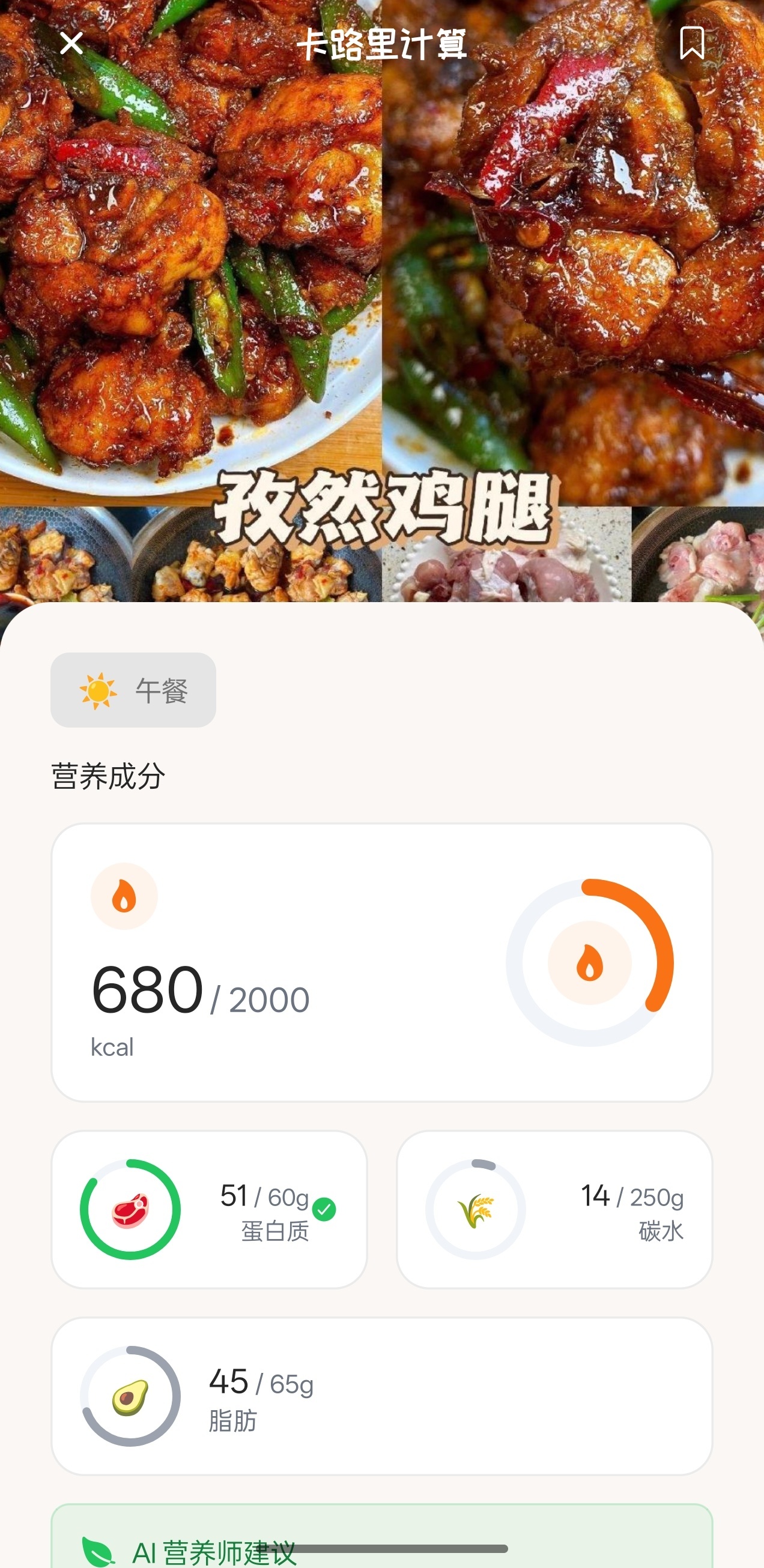This screenshot has width=764, height=1568.
Task: Click the sun icon on the meal tag
Action: 97,690
